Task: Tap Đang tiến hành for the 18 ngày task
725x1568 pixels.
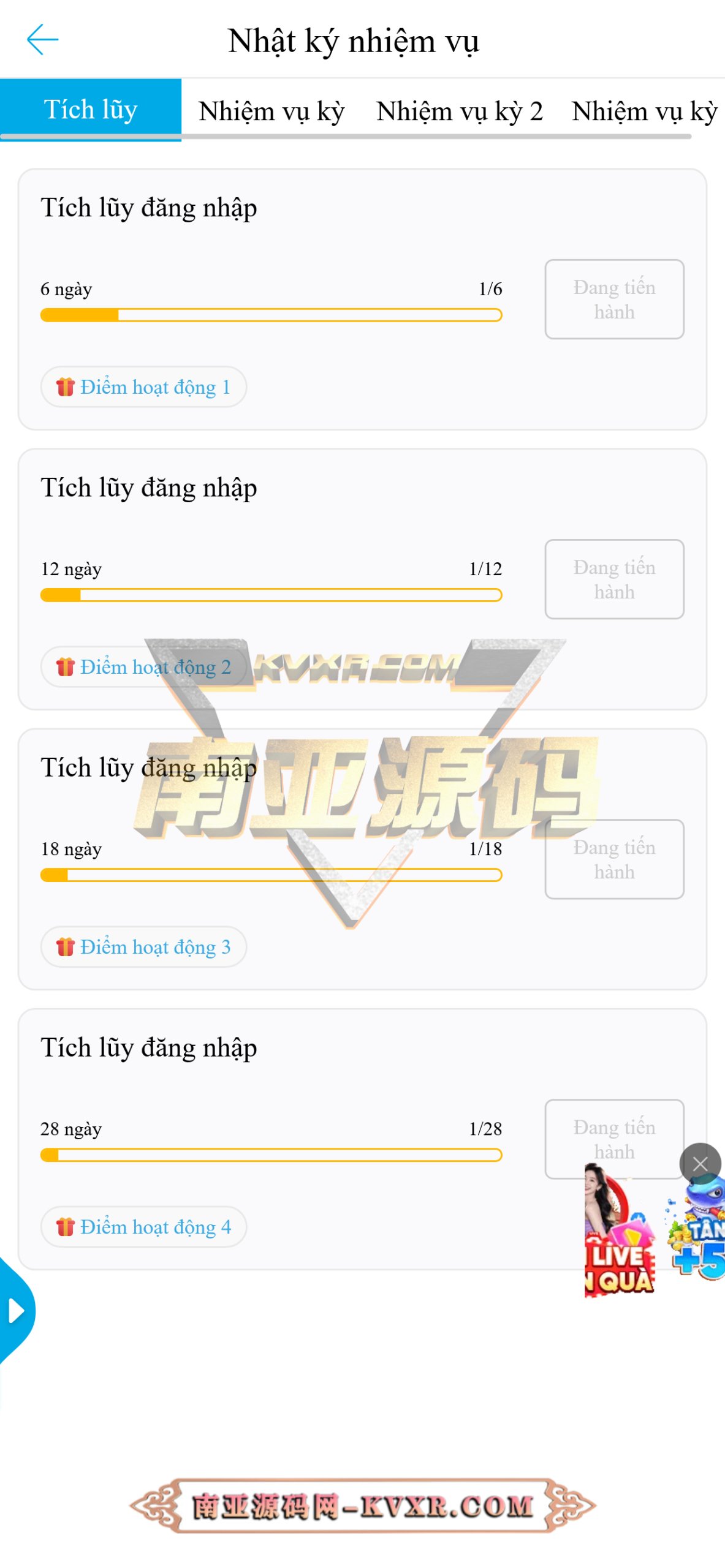Action: 613,859
